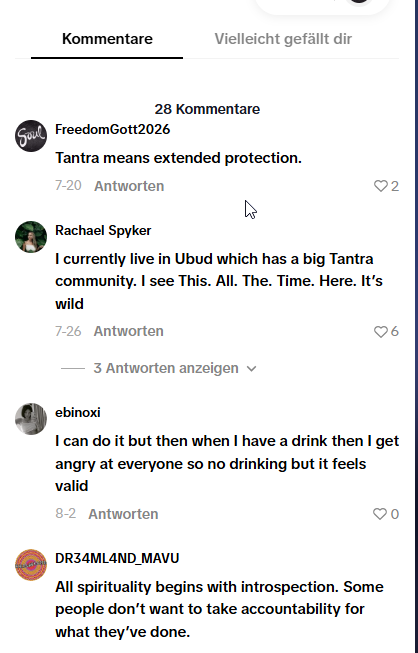Reply to FreedomGott2026's comment via Antworten
The image size is (418, 653).
pyautogui.click(x=129, y=186)
